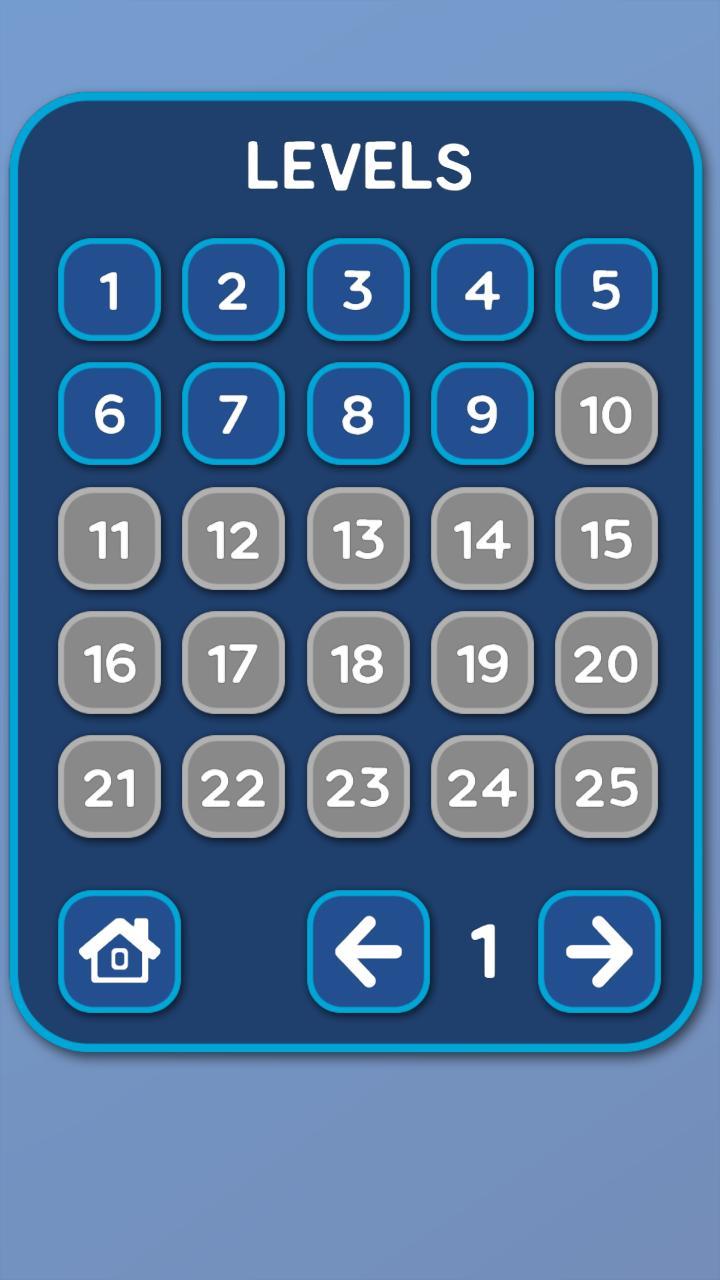The image size is (720, 1280).
Task: Select level 21 in bottom row
Action: click(x=110, y=787)
